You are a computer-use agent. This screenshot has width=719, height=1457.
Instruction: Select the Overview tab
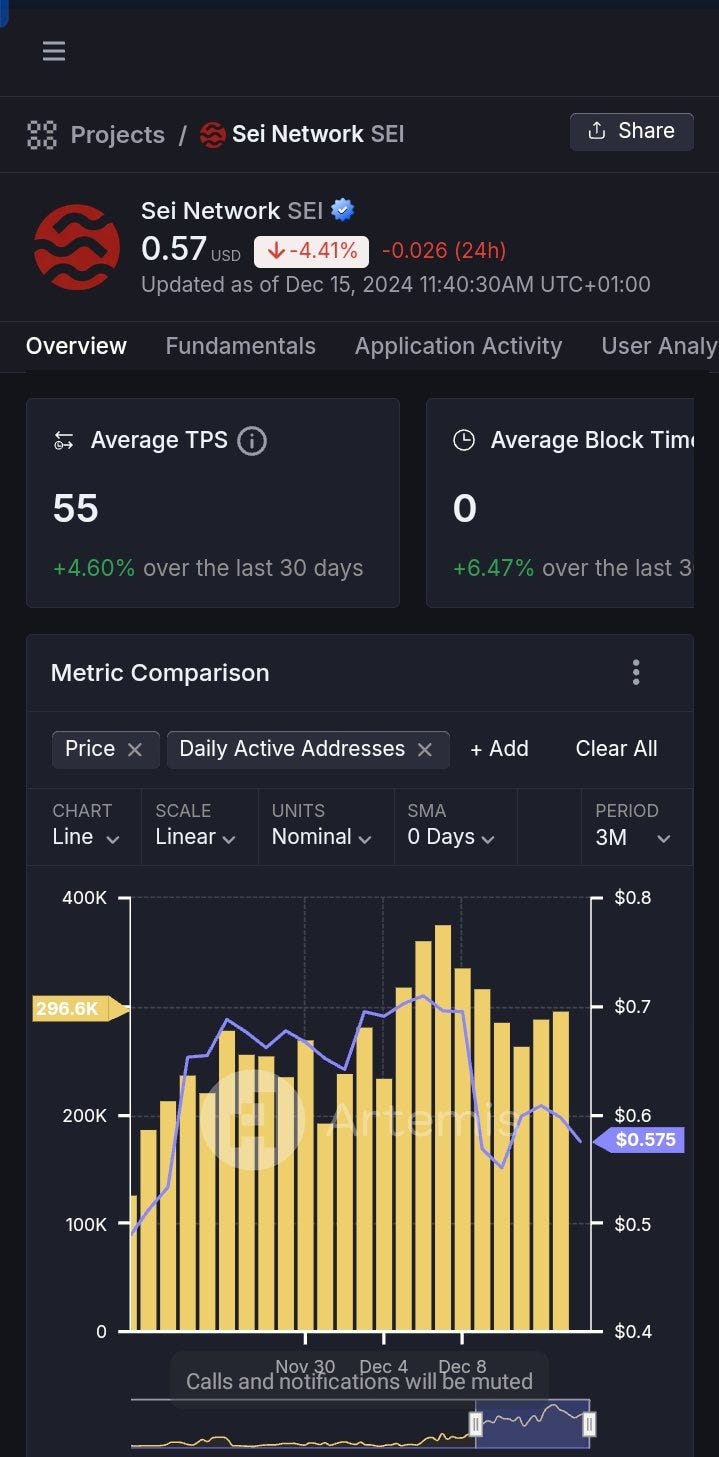76,346
